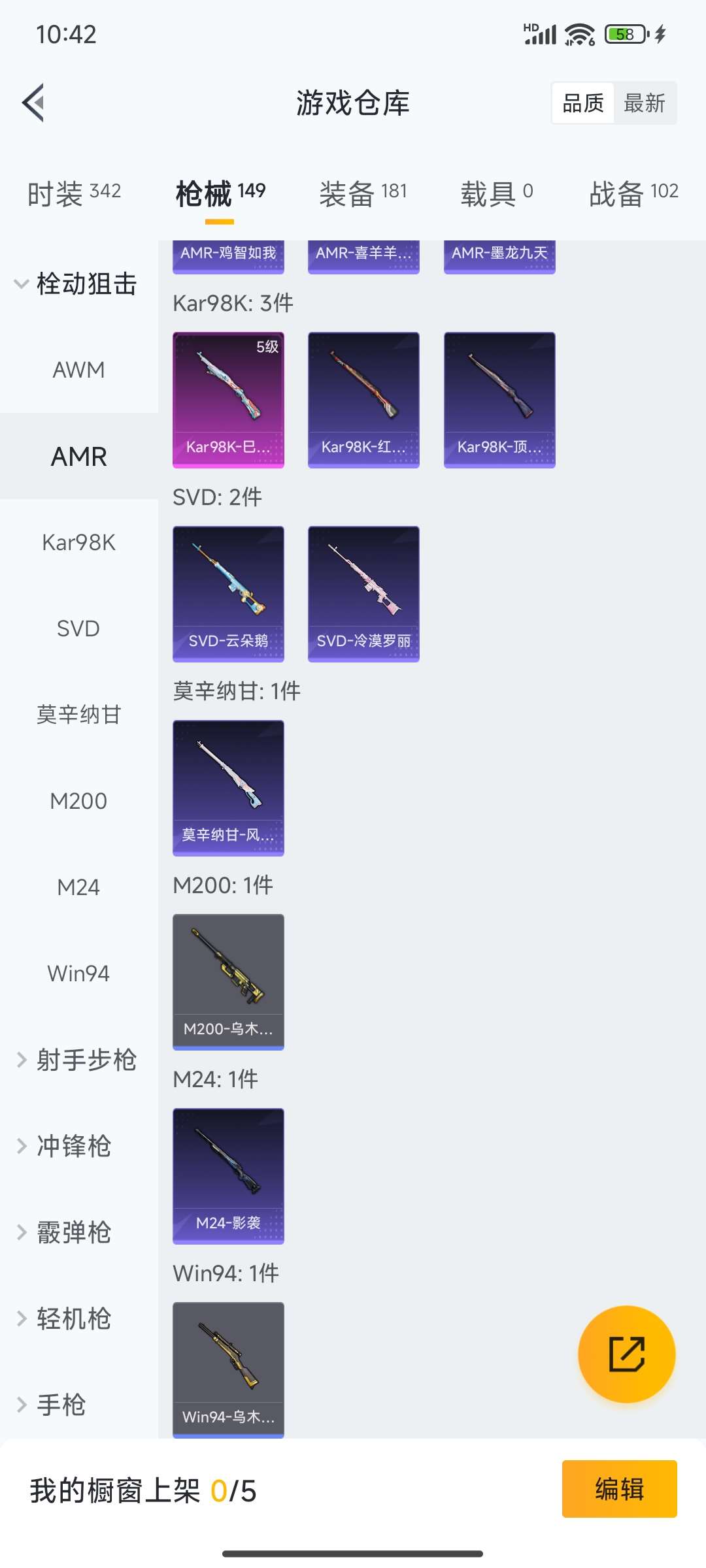
Task: Open the SVD-冷漠罗丽 skin
Action: point(363,592)
